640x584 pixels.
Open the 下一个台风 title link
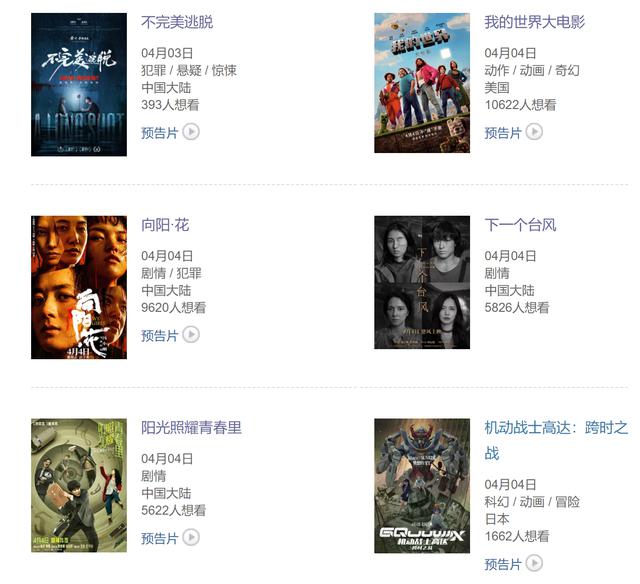tap(520, 225)
